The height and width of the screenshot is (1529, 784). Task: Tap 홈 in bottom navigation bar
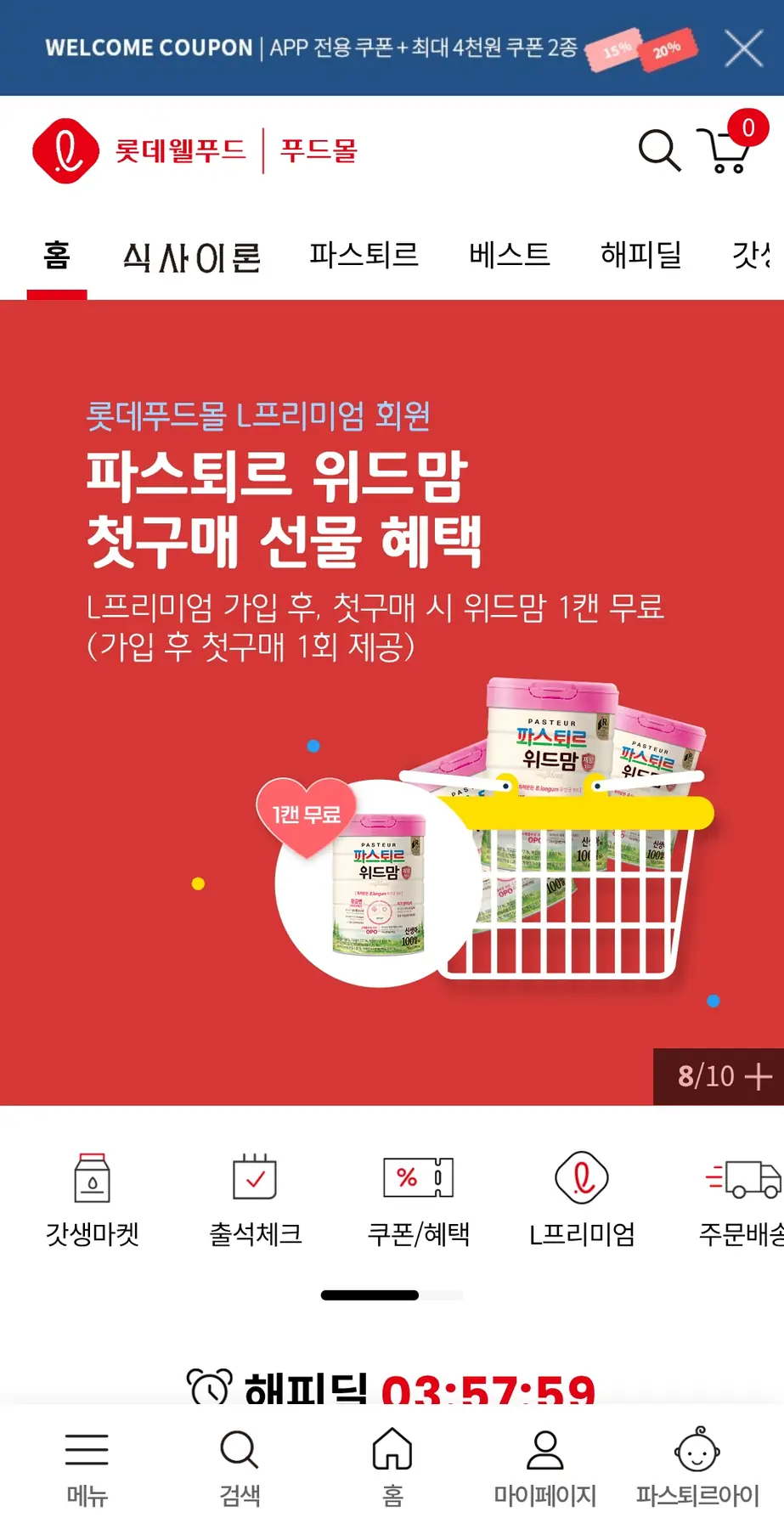(x=392, y=1465)
